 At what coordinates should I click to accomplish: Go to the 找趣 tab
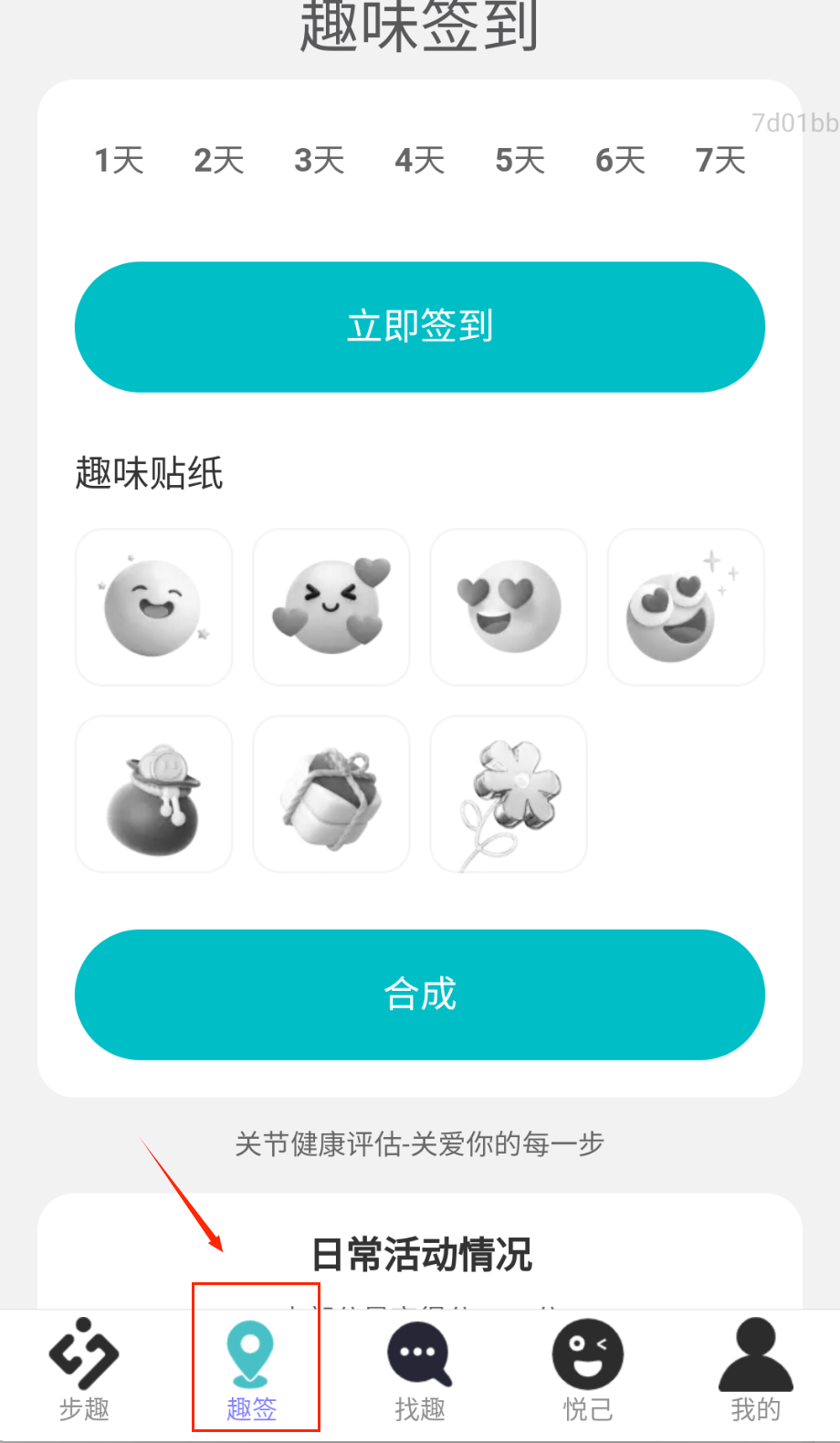coord(420,1370)
